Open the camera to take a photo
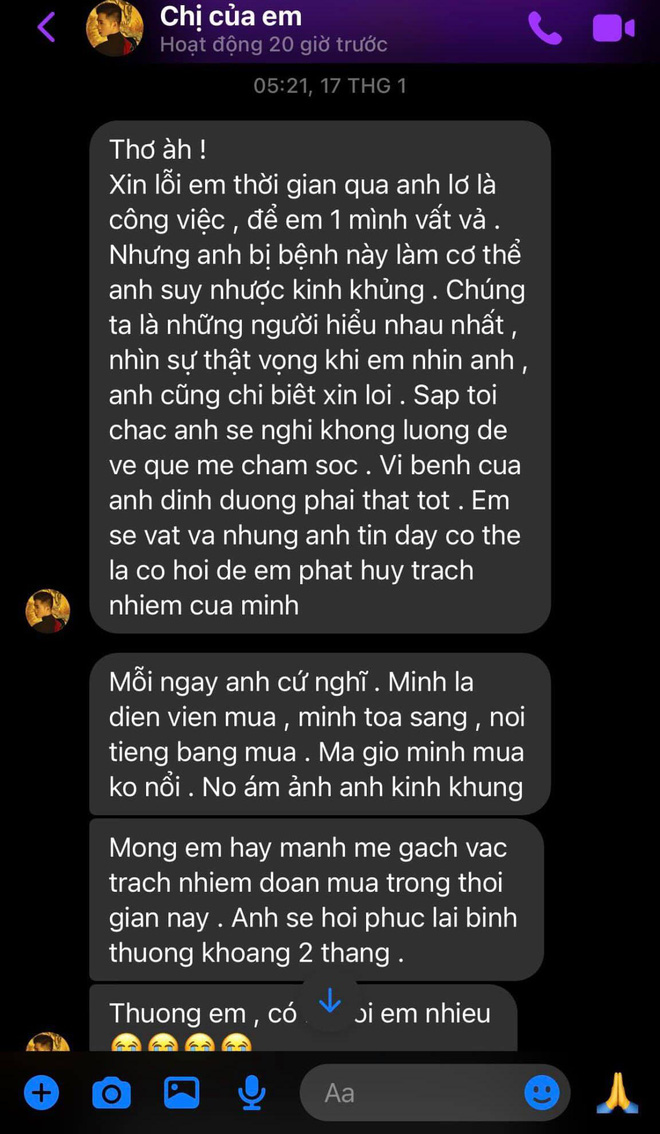The width and height of the screenshot is (660, 1134). point(111,1093)
